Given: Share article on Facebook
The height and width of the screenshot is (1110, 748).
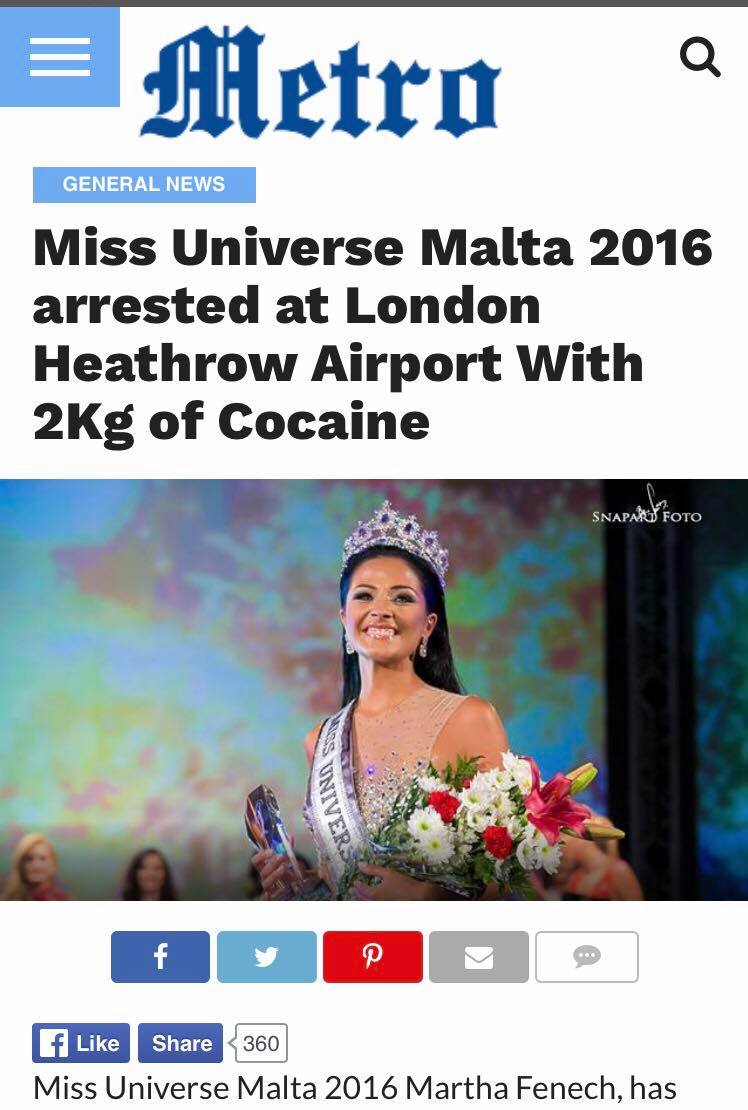Looking at the screenshot, I should 160,957.
